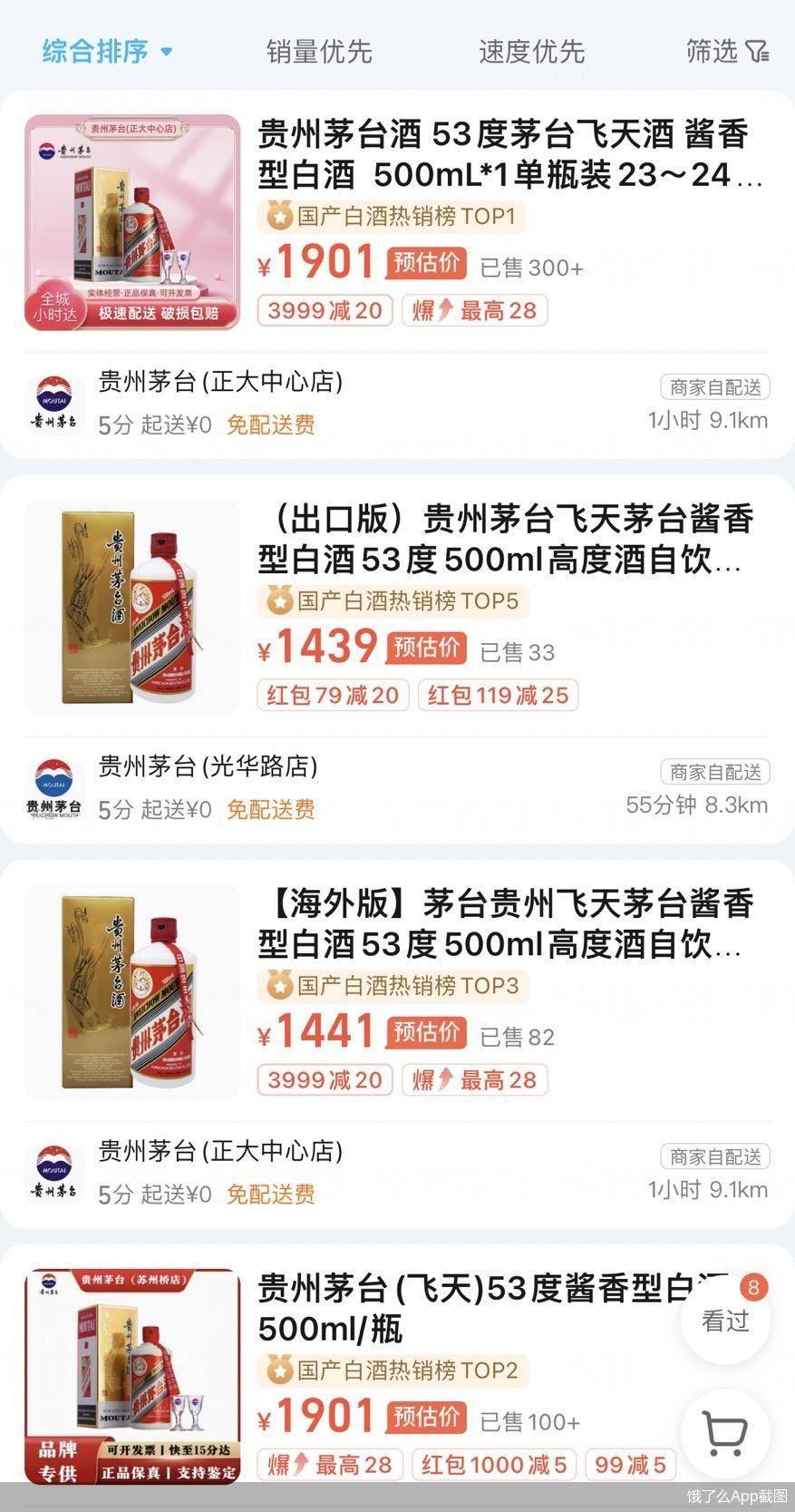Tap the 红包79减20 coupon tag
This screenshot has height=1512, width=795.
coord(332,695)
